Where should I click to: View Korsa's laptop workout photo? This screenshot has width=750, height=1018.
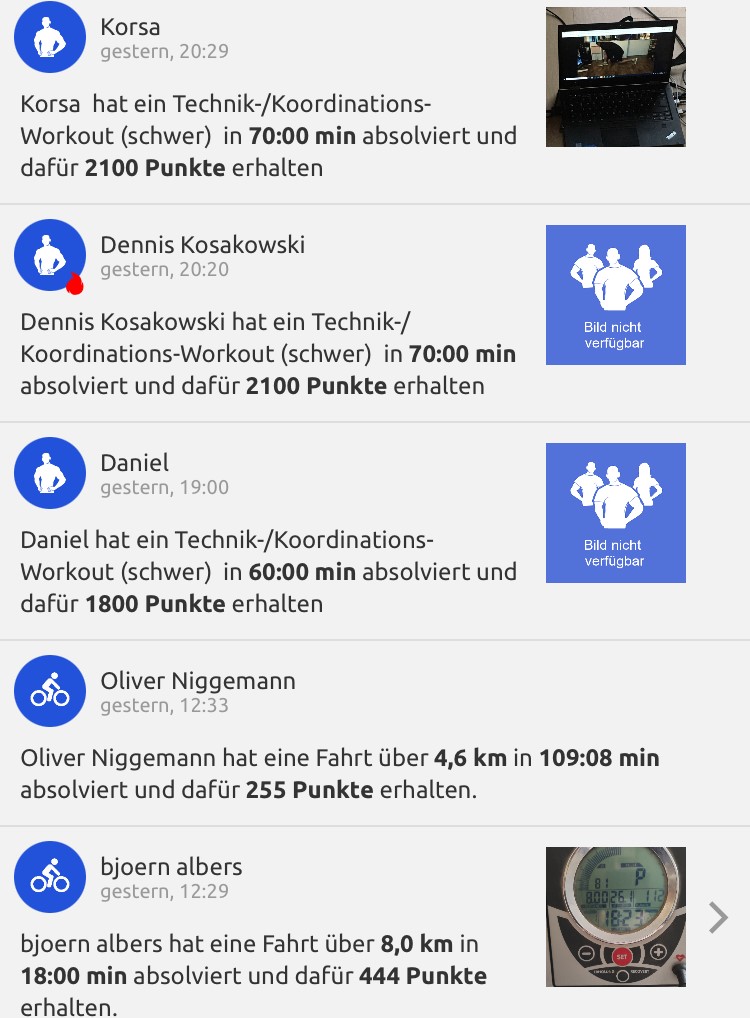pos(615,77)
